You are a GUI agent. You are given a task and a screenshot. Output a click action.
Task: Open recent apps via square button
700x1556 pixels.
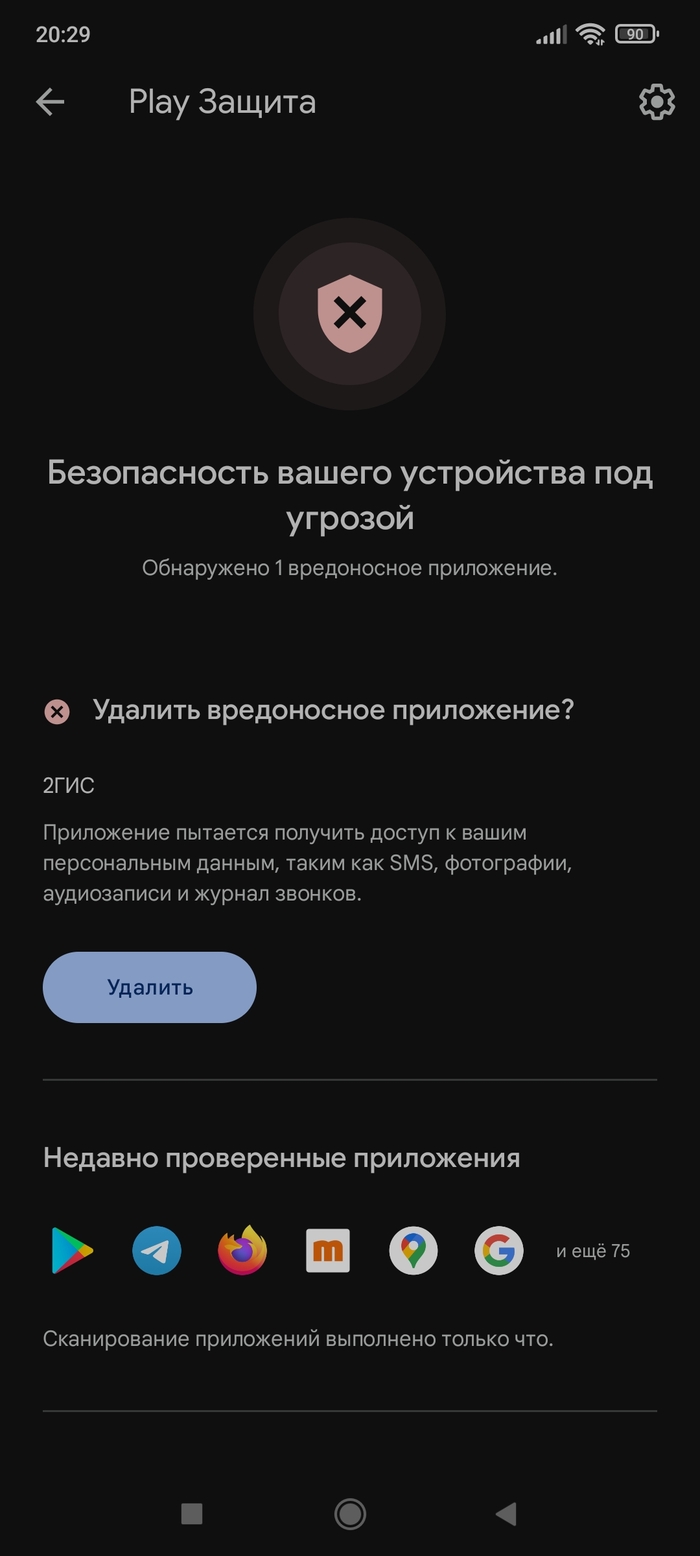pos(192,1514)
